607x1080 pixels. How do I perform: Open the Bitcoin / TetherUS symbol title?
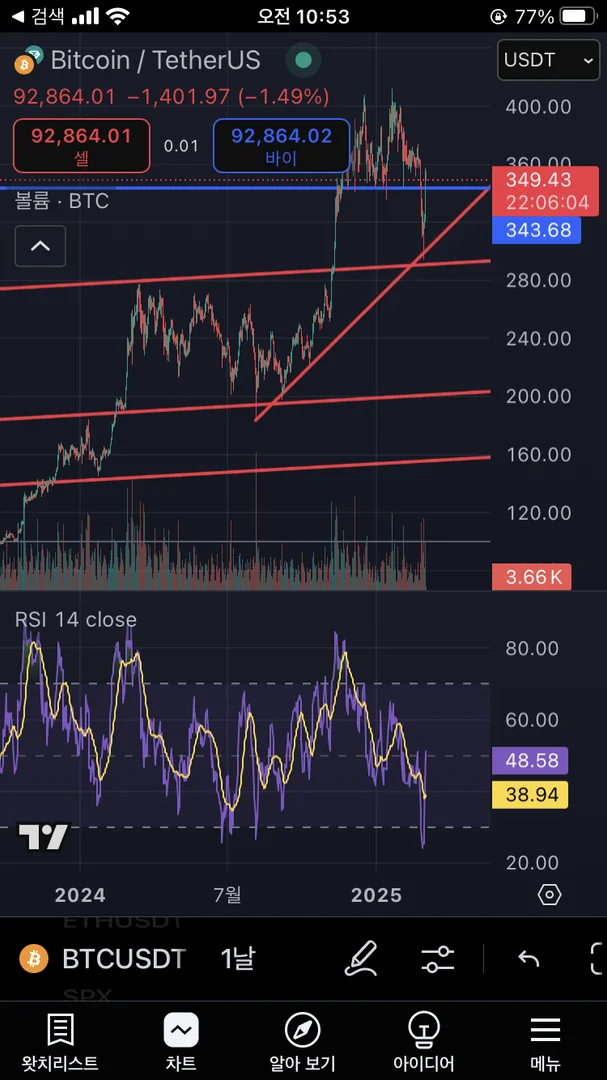(x=155, y=60)
